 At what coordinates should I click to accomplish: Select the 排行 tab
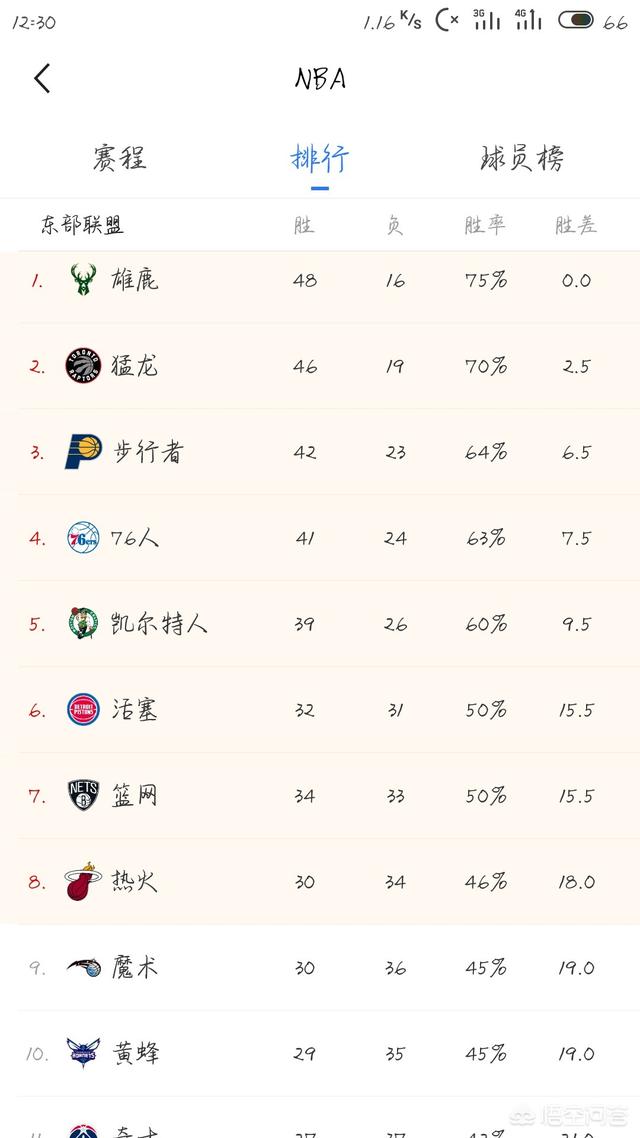[x=320, y=158]
